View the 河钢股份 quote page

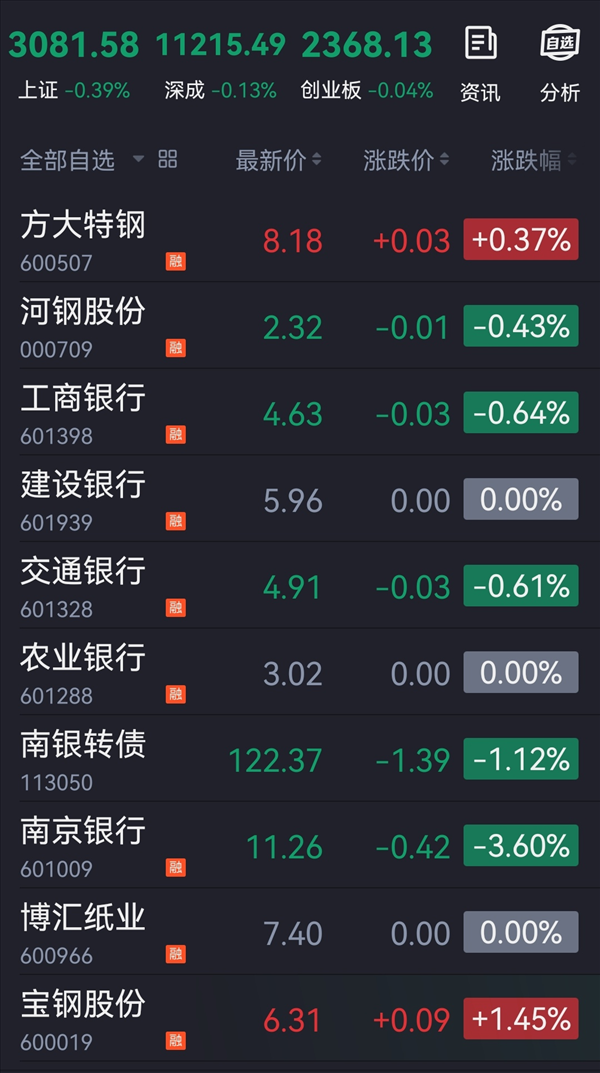tap(300, 326)
